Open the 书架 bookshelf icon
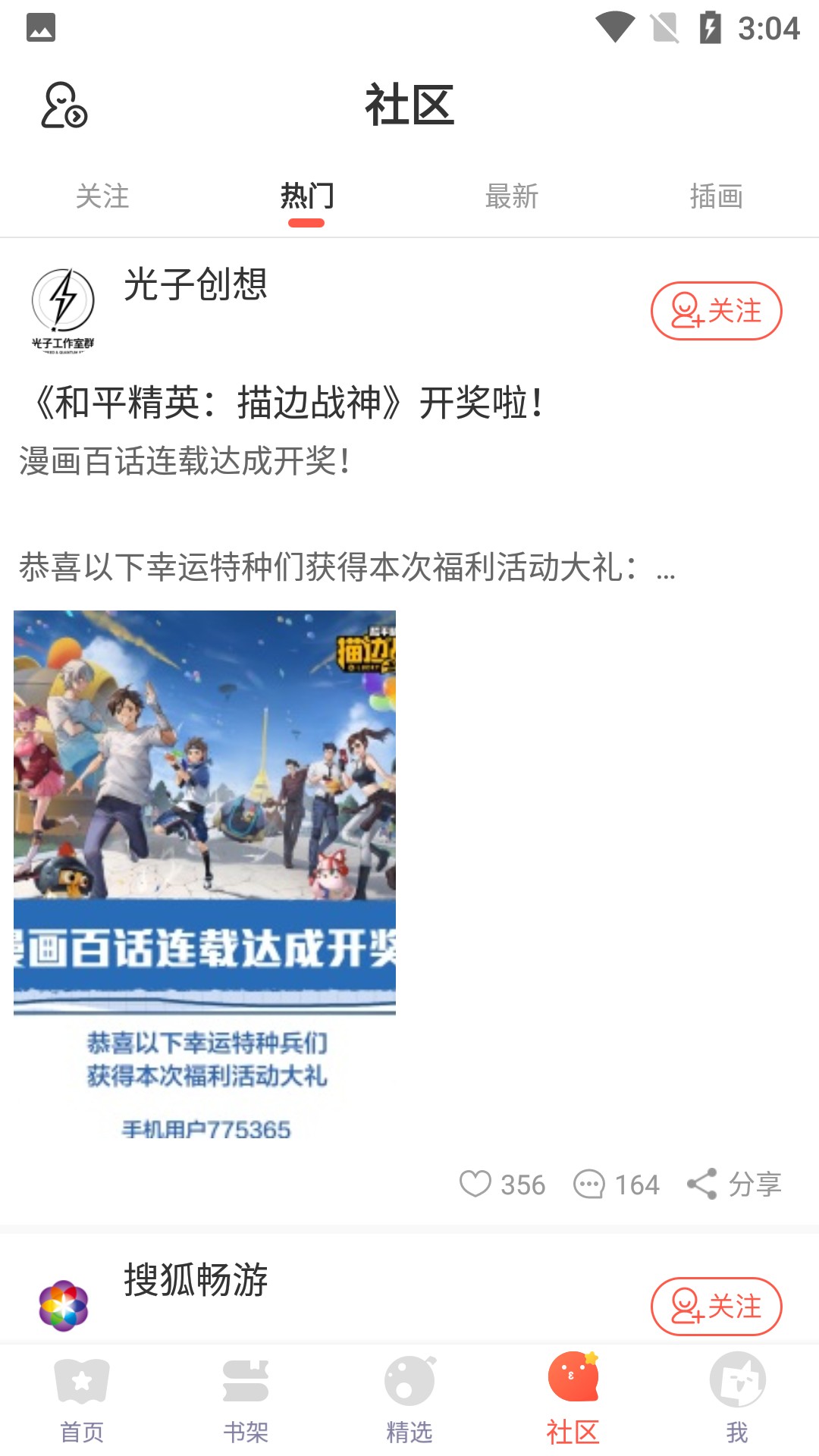The height and width of the screenshot is (1456, 819). 246,1403
